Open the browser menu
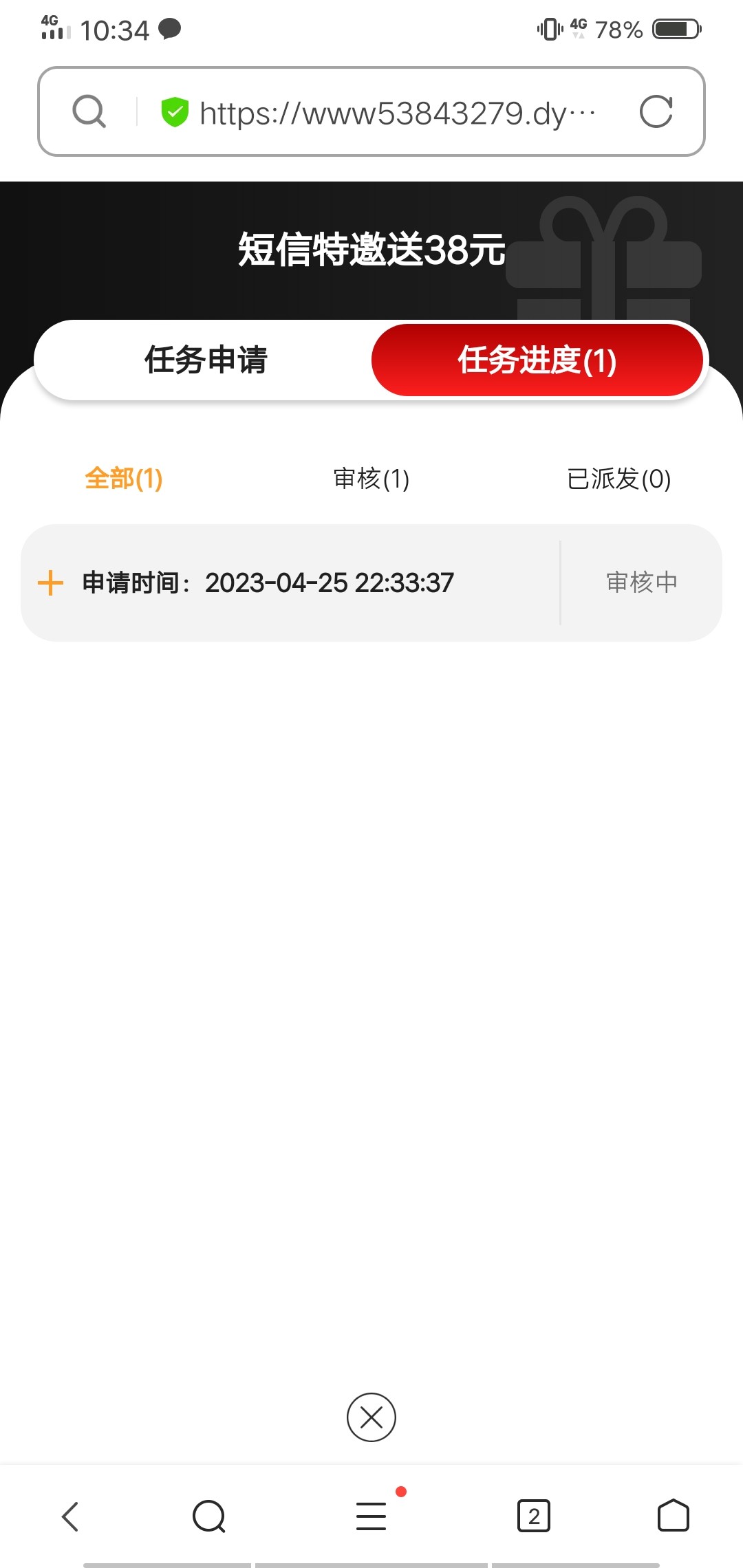Image resolution: width=743 pixels, height=1568 pixels. pyautogui.click(x=371, y=1516)
